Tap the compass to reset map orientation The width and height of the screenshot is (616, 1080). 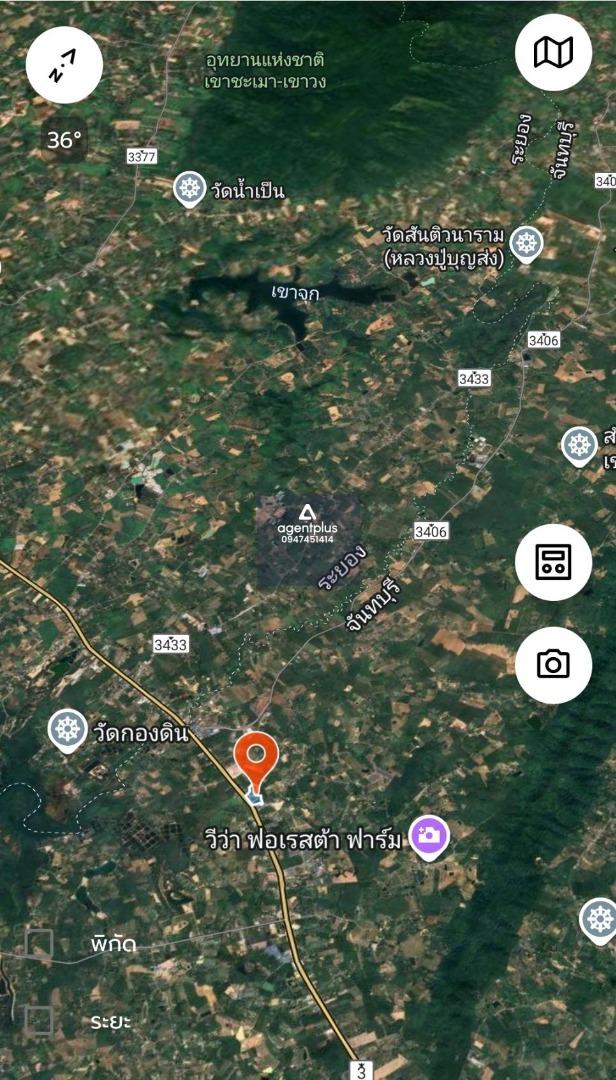(x=64, y=65)
